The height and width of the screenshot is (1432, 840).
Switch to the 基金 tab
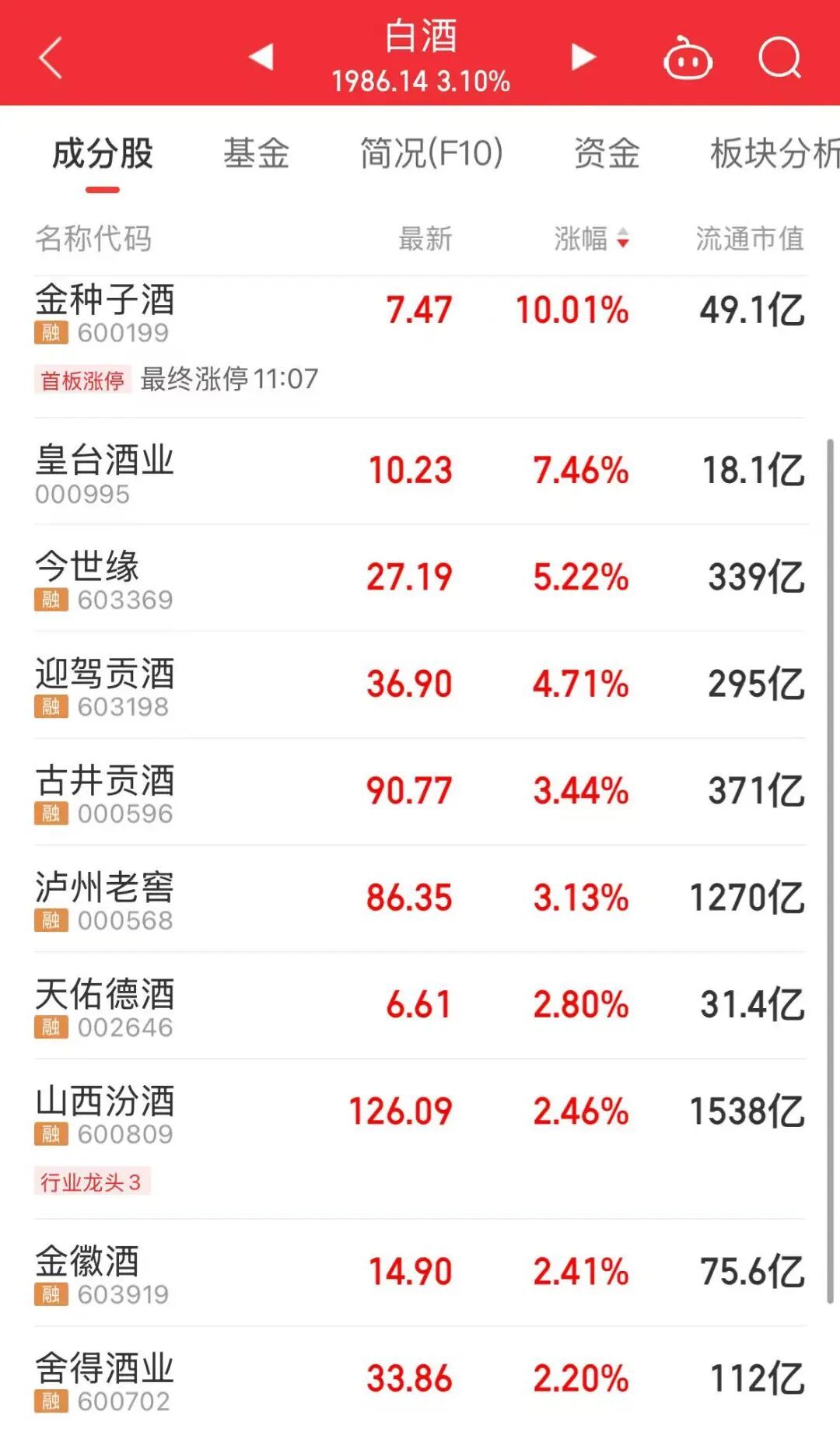tap(256, 153)
